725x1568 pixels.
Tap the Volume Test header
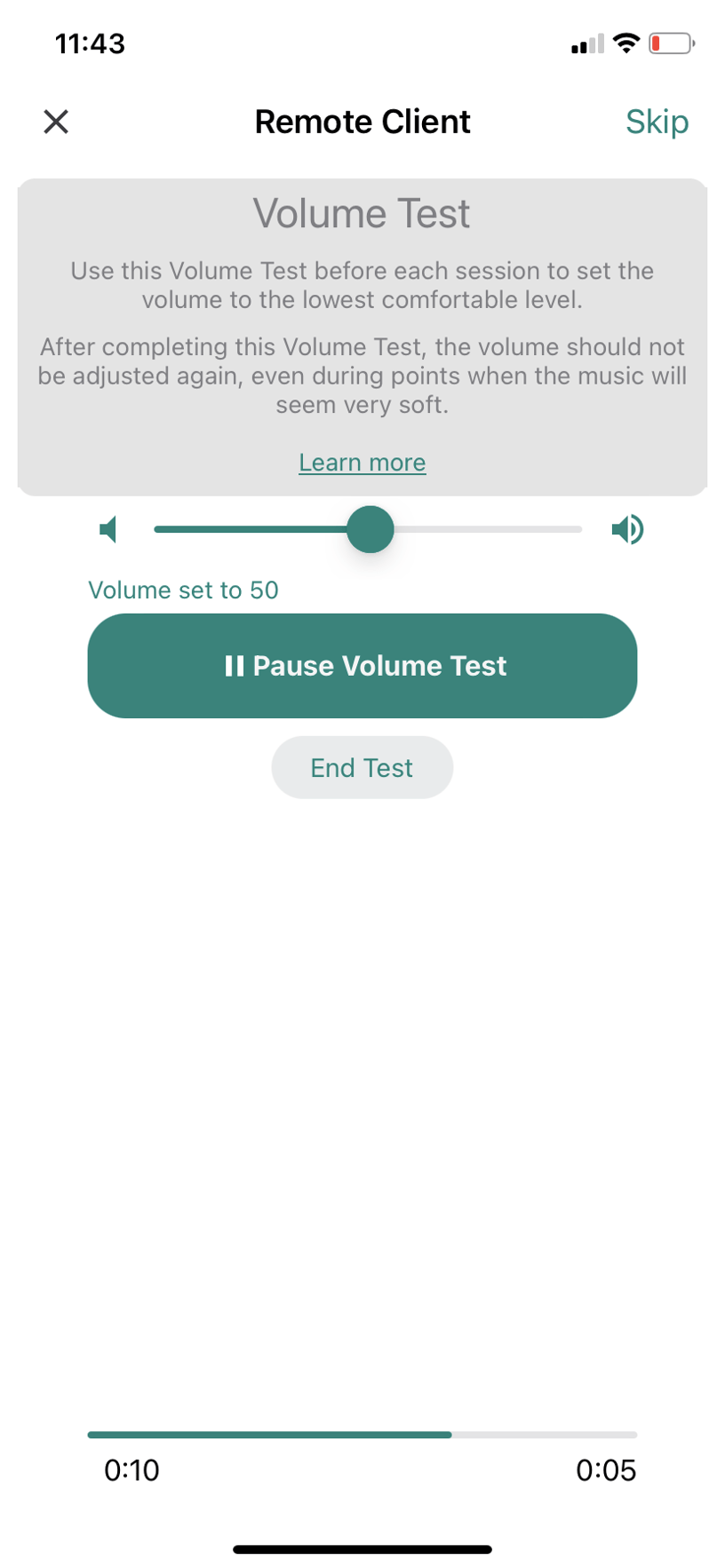pos(362,213)
